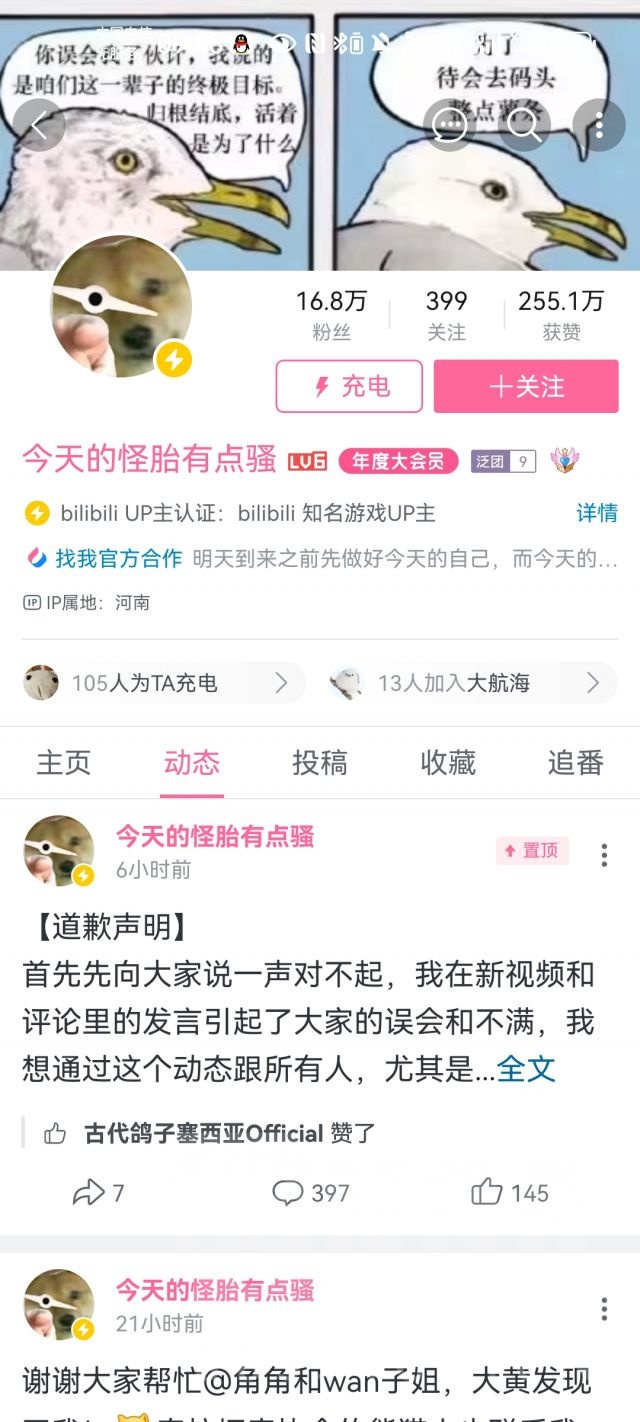Tap the 充电 button
Screen dimensions: 640x1422
349,386
